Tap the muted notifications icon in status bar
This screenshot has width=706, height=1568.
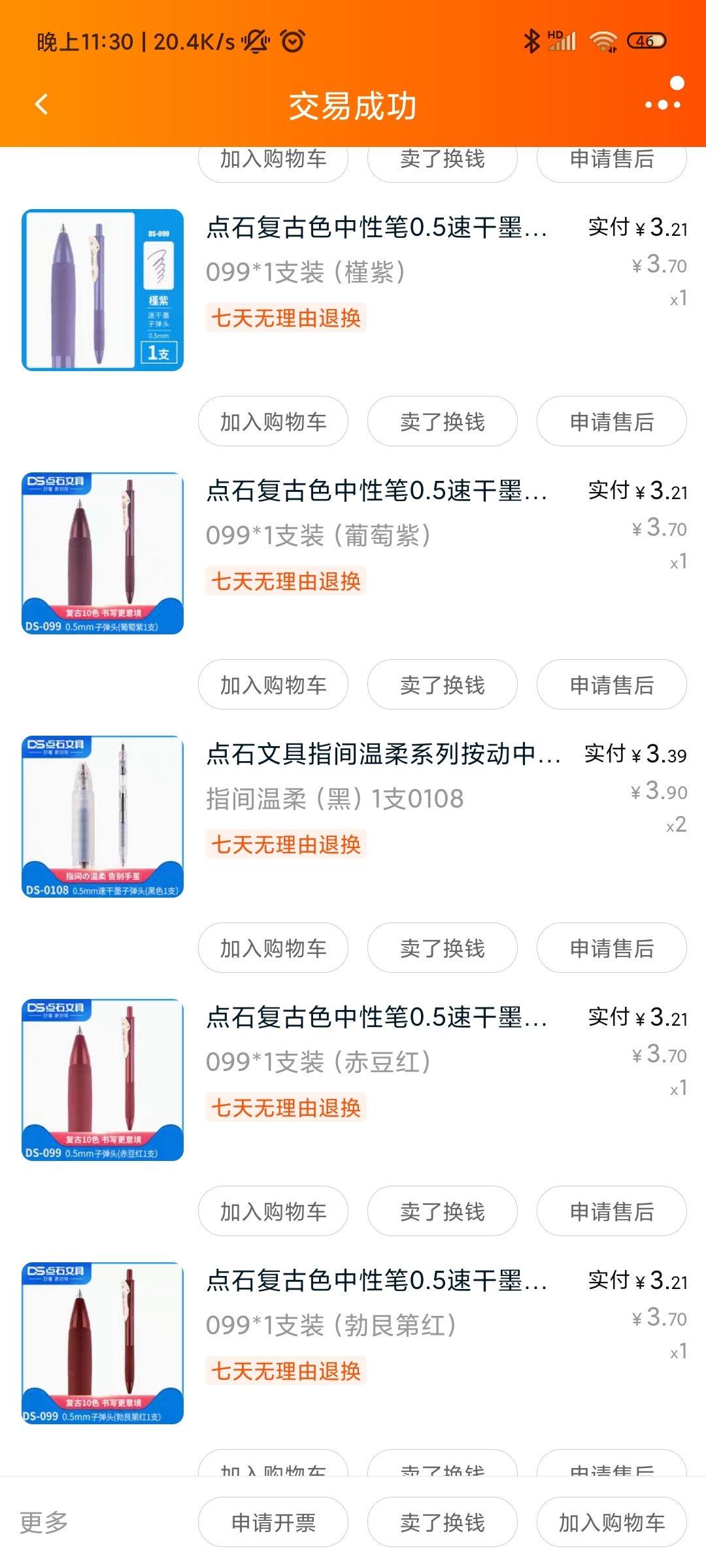click(x=255, y=41)
